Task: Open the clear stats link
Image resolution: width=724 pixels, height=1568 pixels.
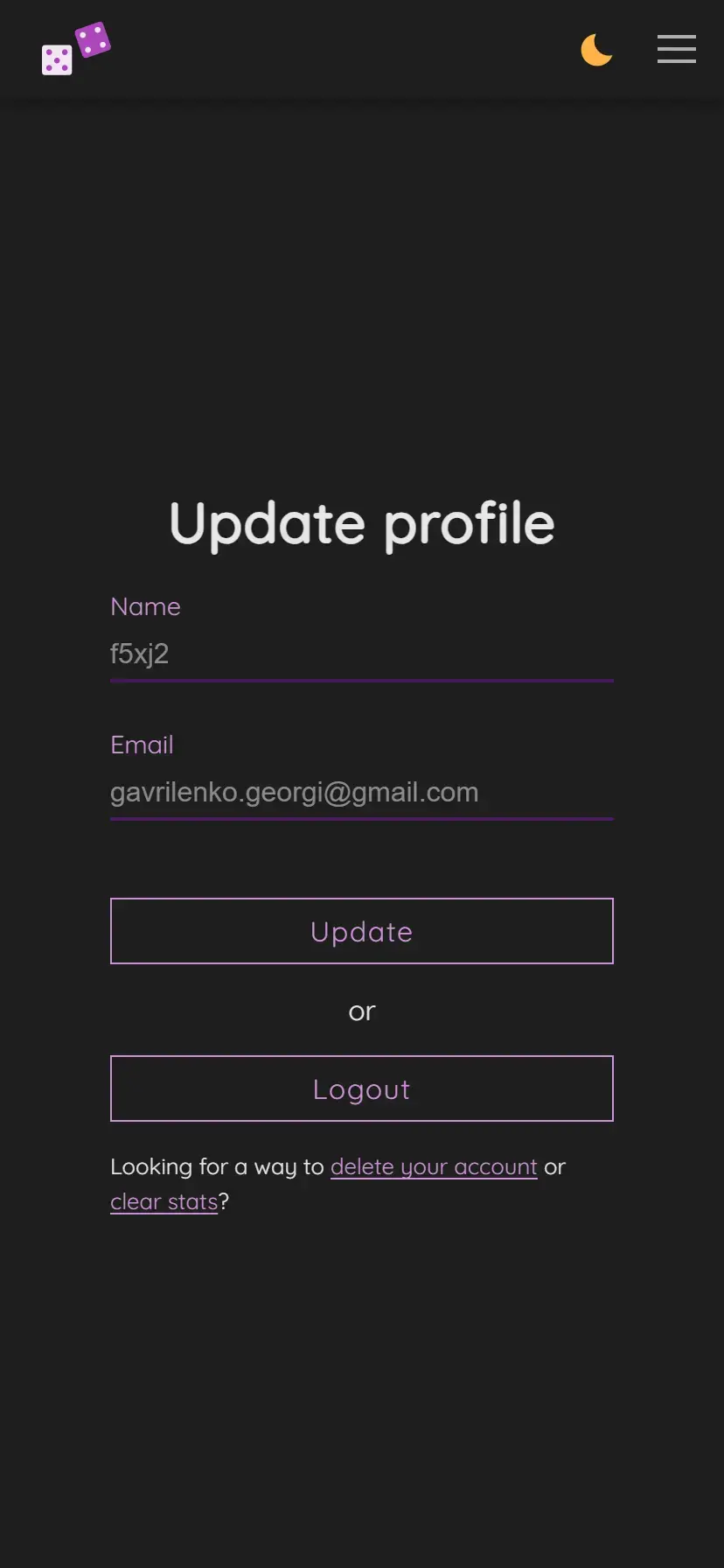Action: (x=164, y=1201)
